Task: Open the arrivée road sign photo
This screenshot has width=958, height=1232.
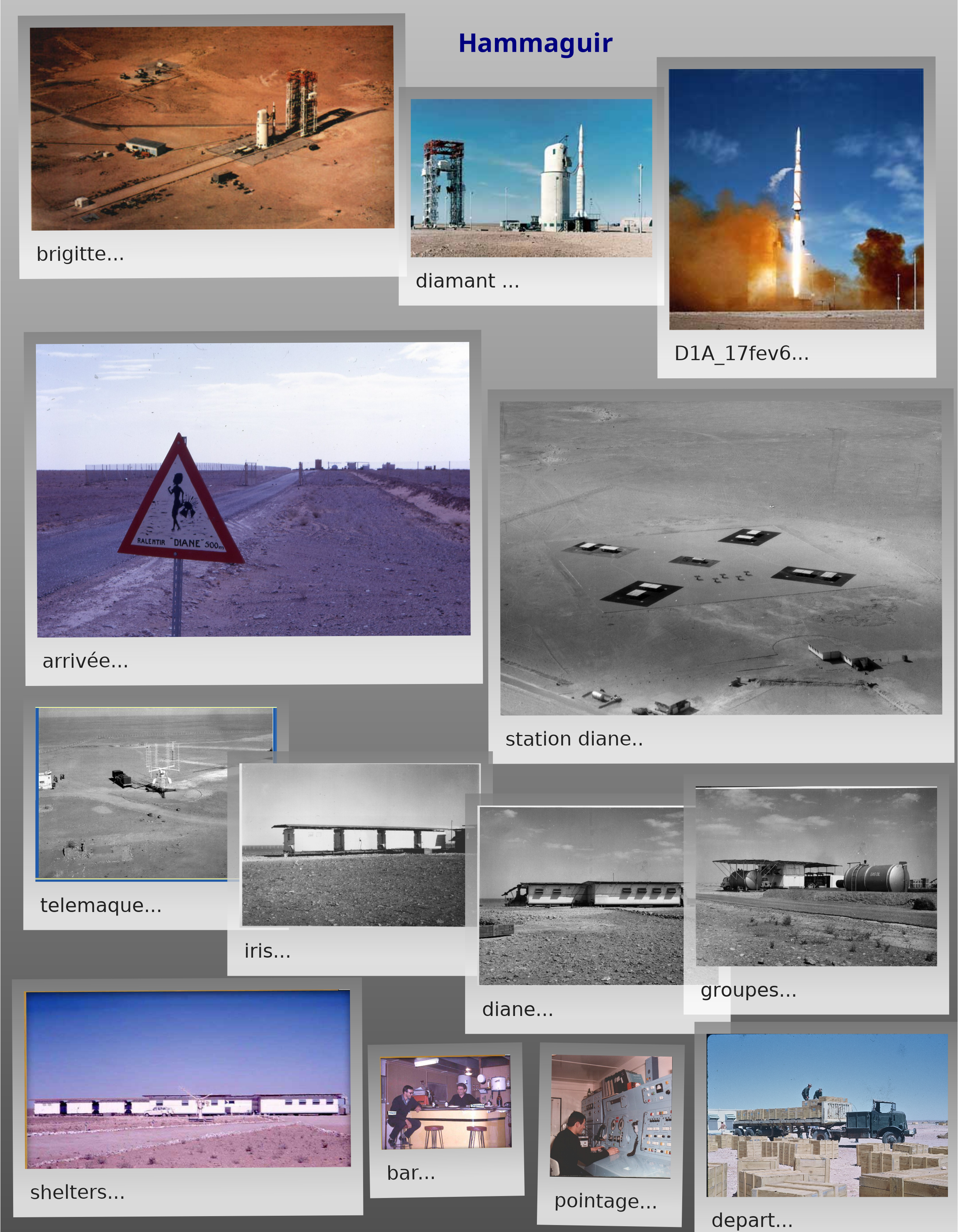Action: click(x=253, y=490)
